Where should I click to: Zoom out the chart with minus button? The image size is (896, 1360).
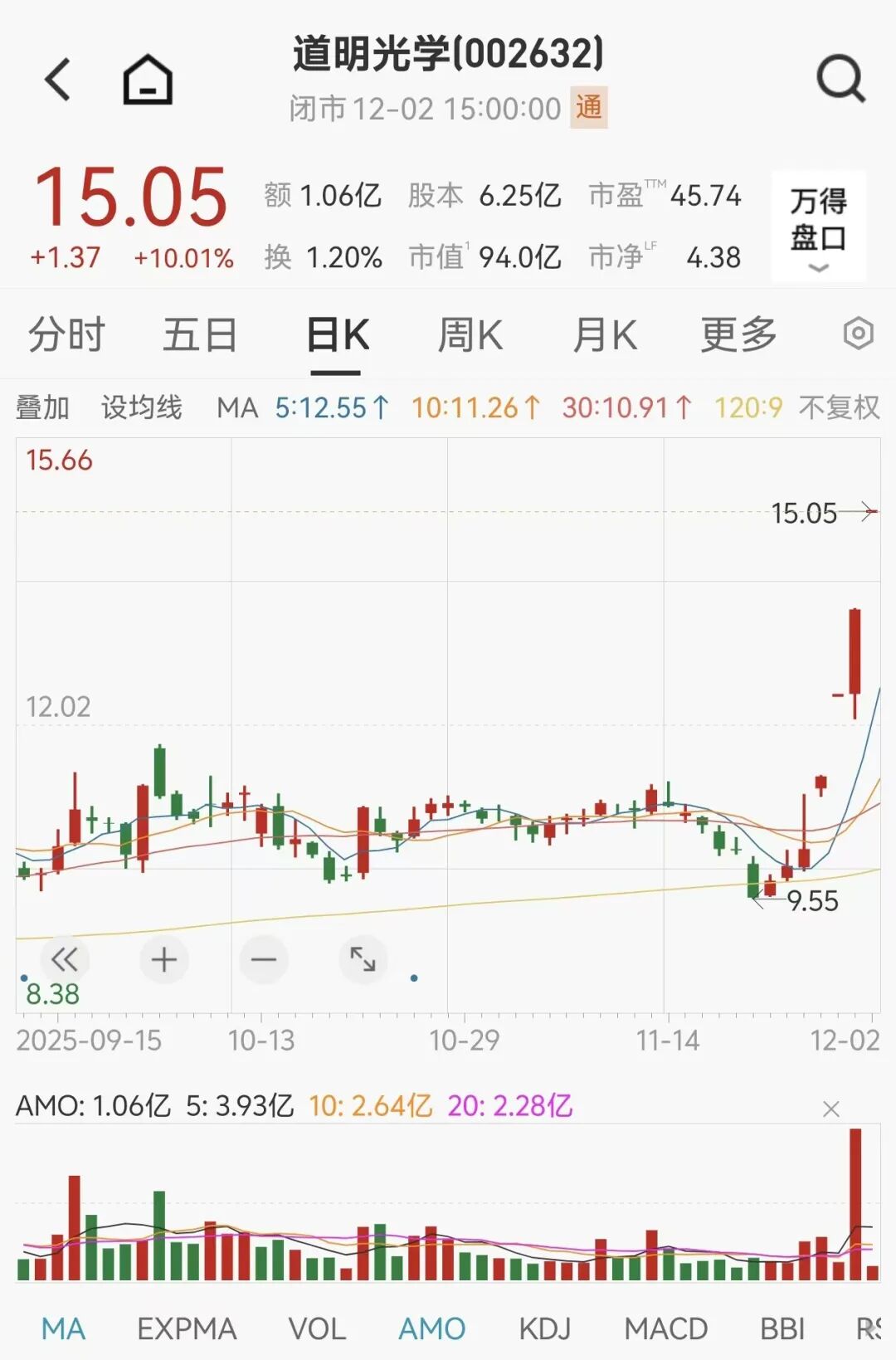click(x=264, y=959)
